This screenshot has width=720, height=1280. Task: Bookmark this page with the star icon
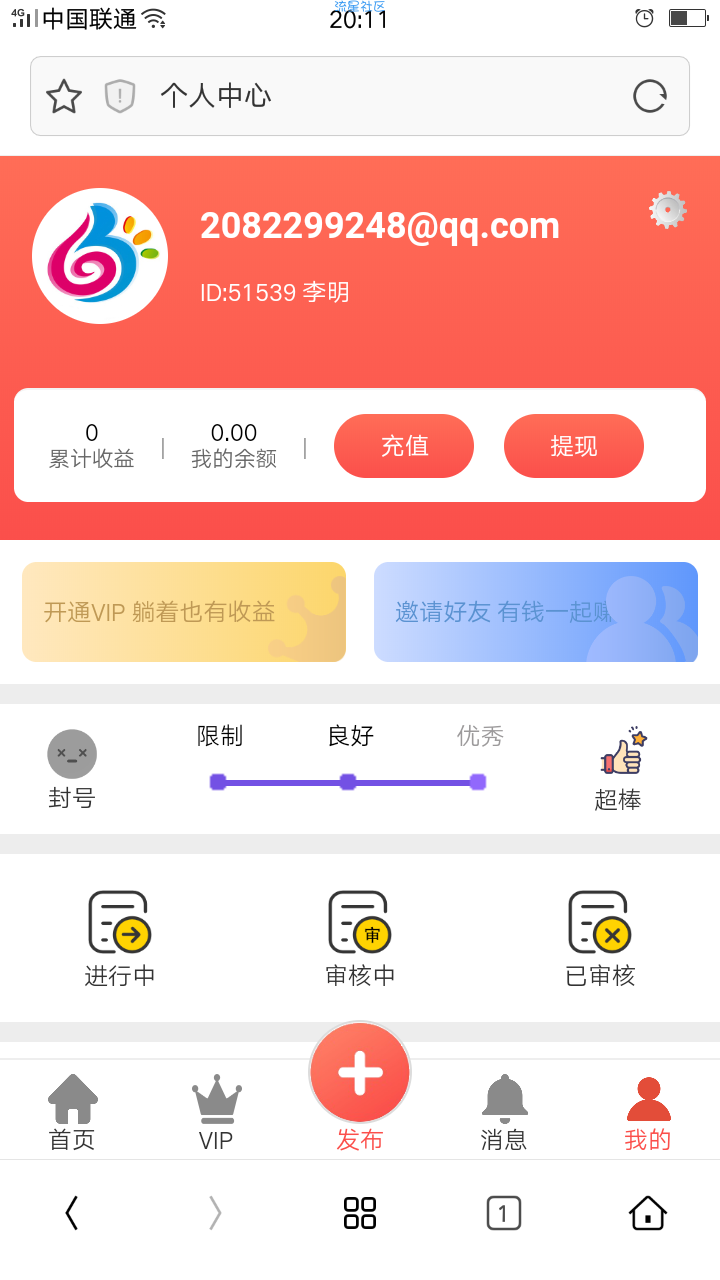pos(64,96)
